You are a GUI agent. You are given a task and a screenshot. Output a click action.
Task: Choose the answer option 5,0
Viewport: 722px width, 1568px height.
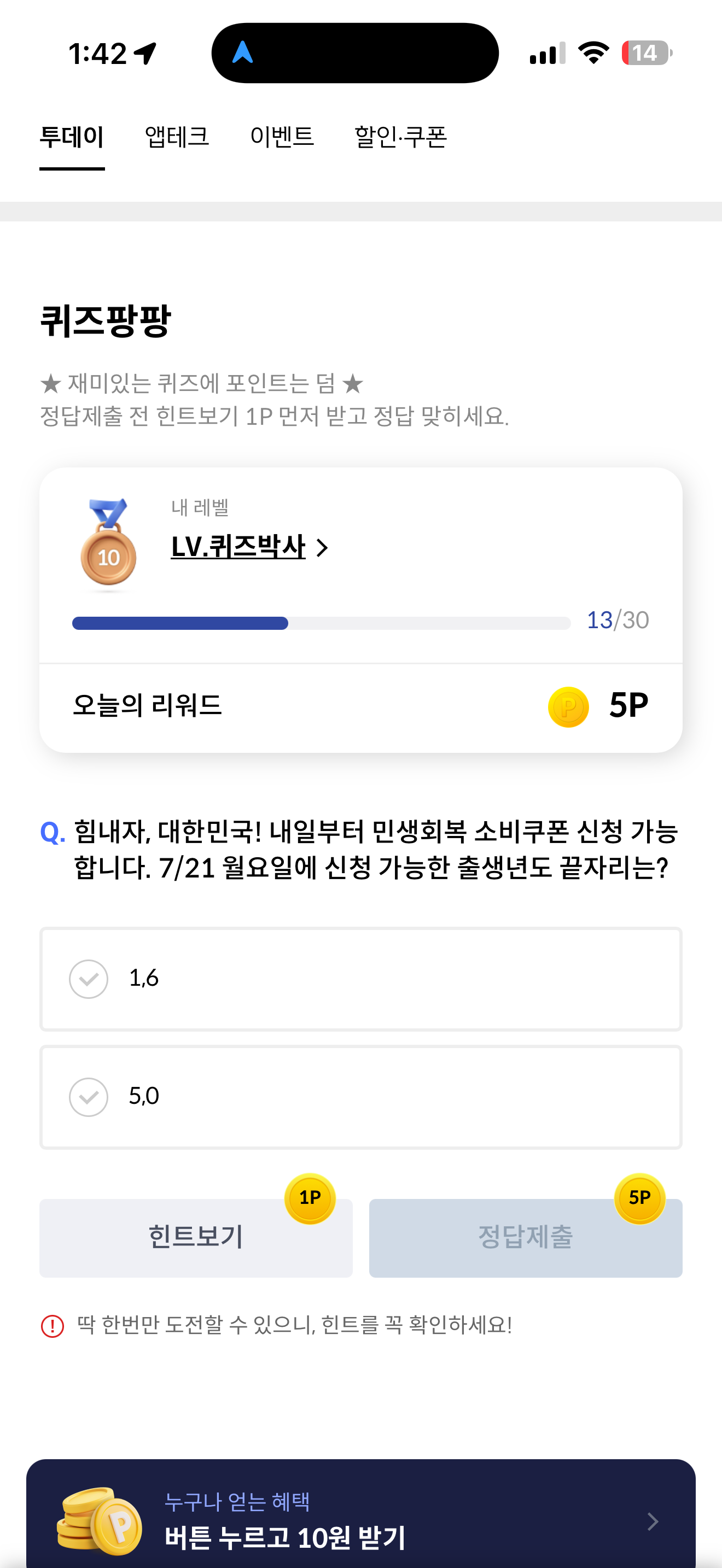360,1096
